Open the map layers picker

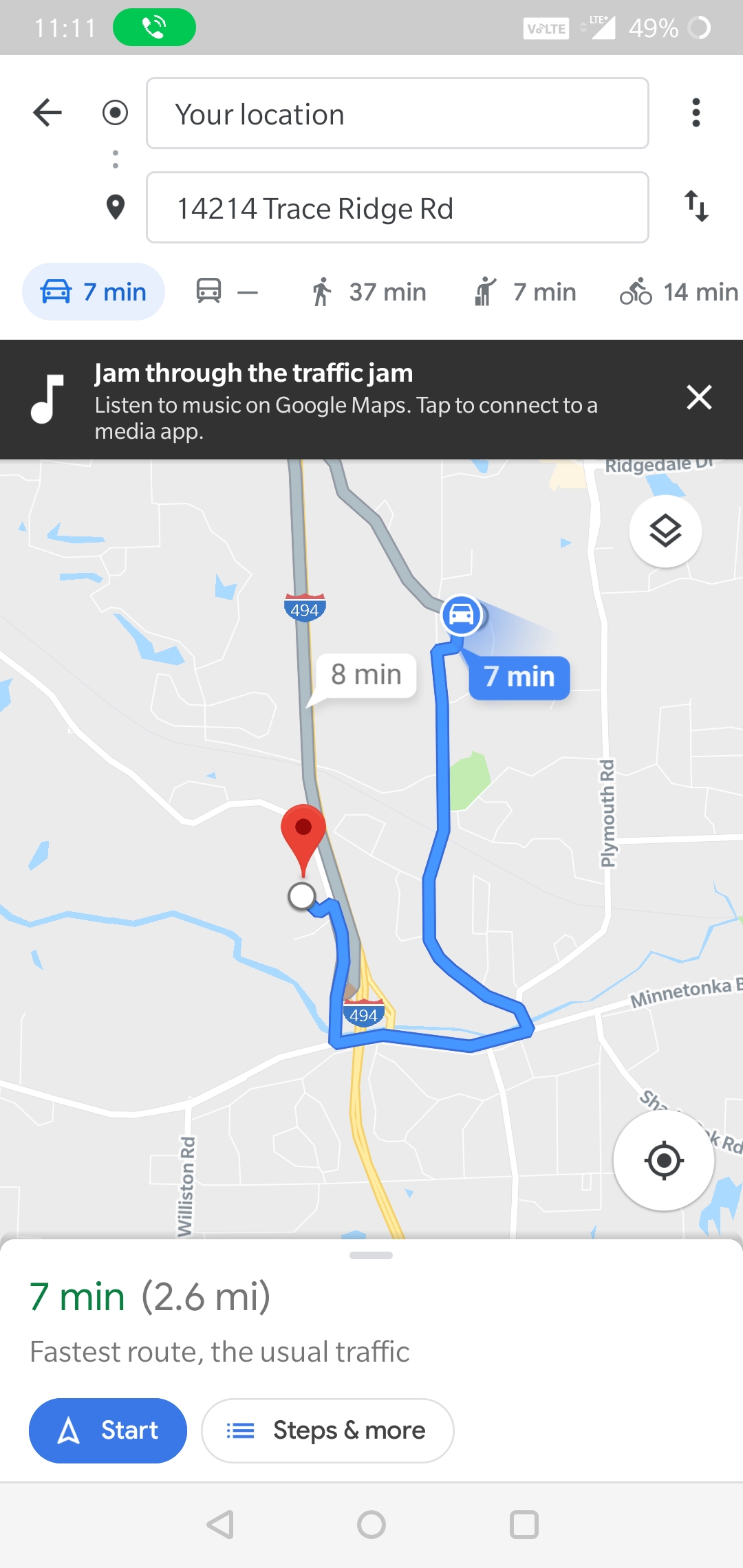(x=665, y=532)
